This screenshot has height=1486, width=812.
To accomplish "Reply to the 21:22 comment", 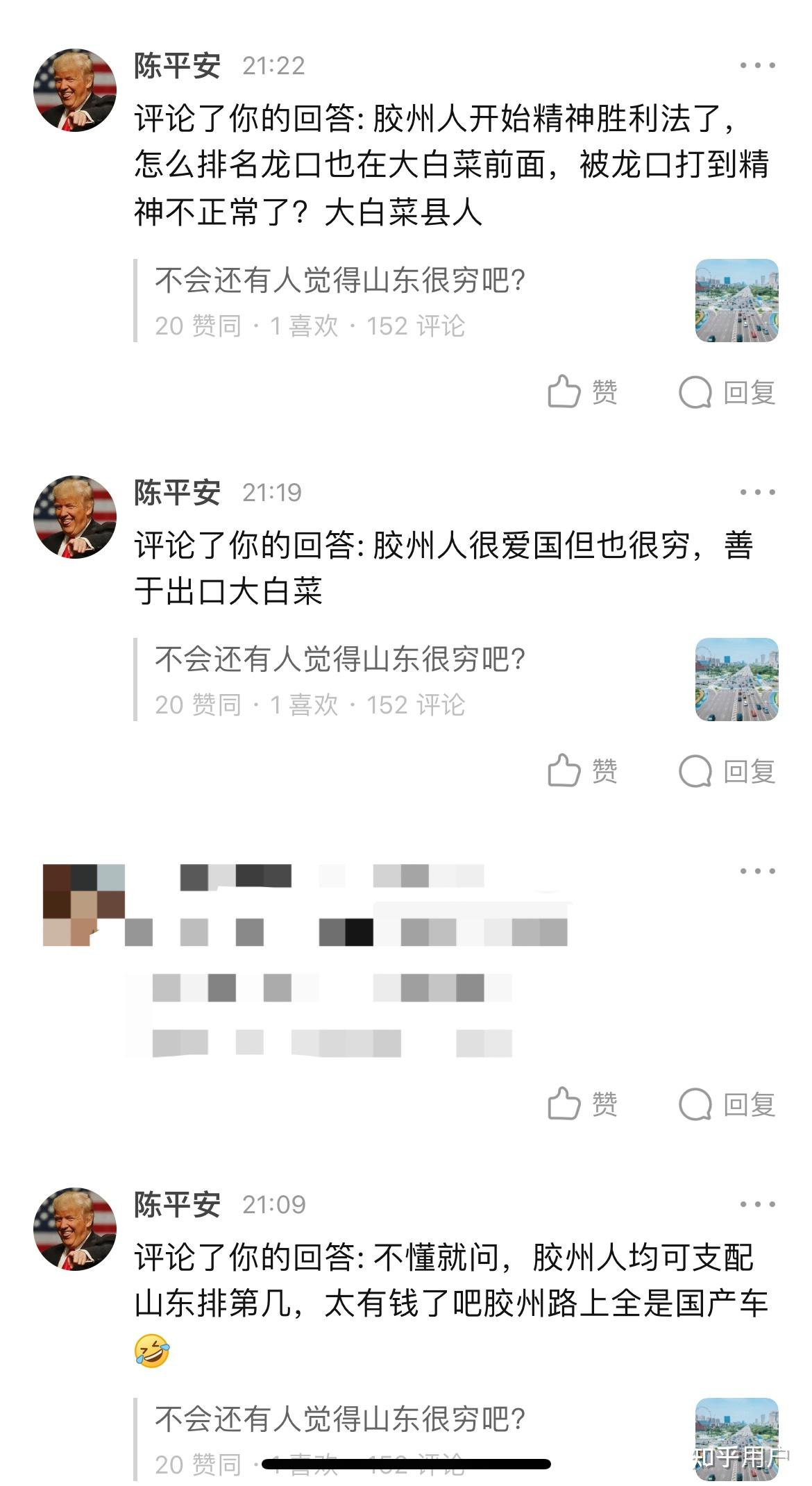I will click(x=727, y=392).
